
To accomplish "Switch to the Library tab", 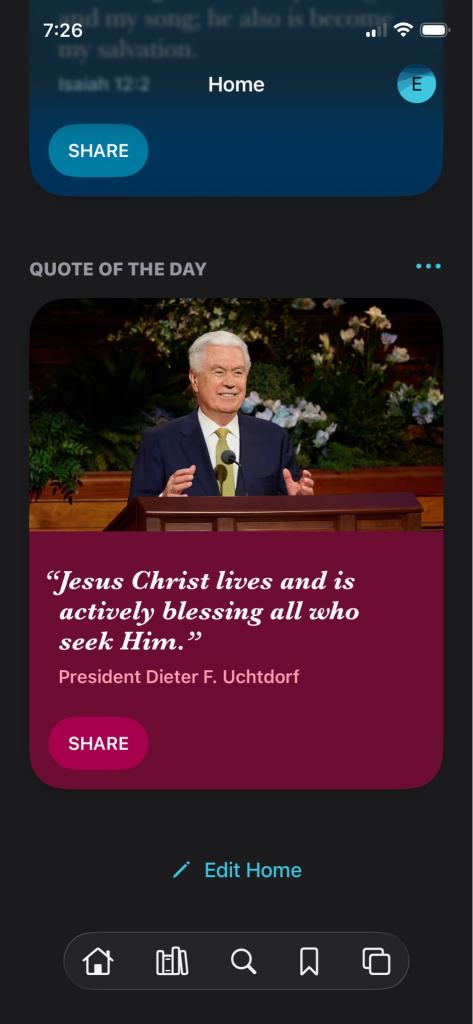I will point(172,962).
